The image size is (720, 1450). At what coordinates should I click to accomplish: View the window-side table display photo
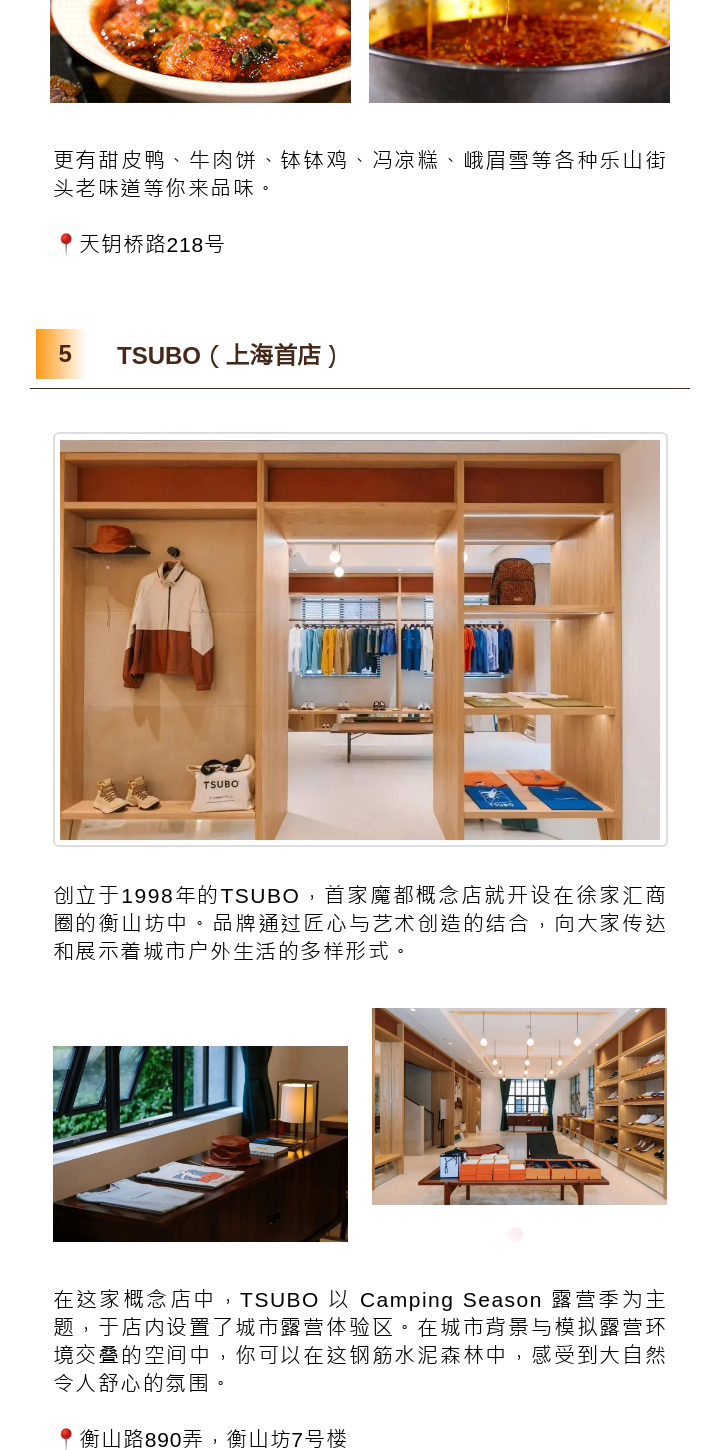[x=200, y=1143]
